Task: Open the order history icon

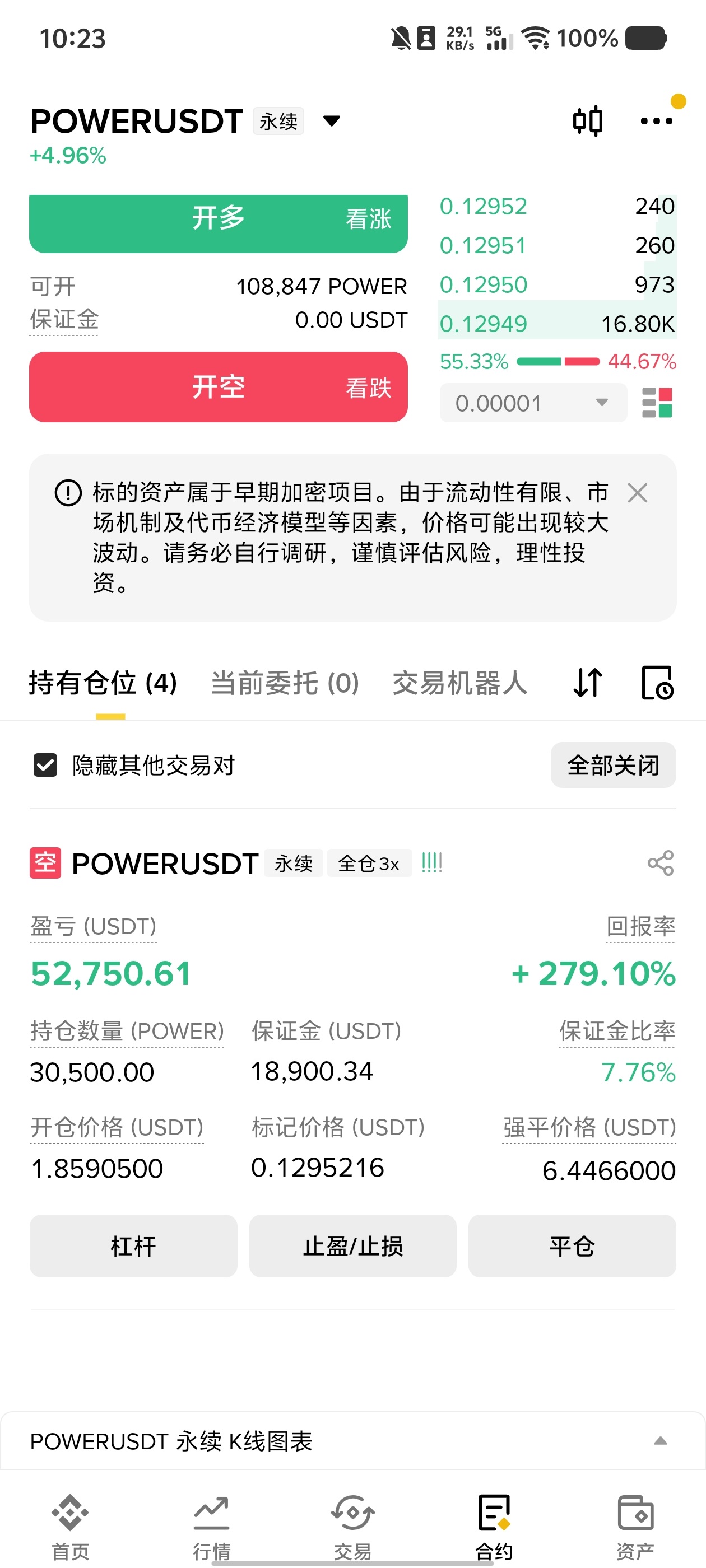Action: pyautogui.click(x=657, y=683)
